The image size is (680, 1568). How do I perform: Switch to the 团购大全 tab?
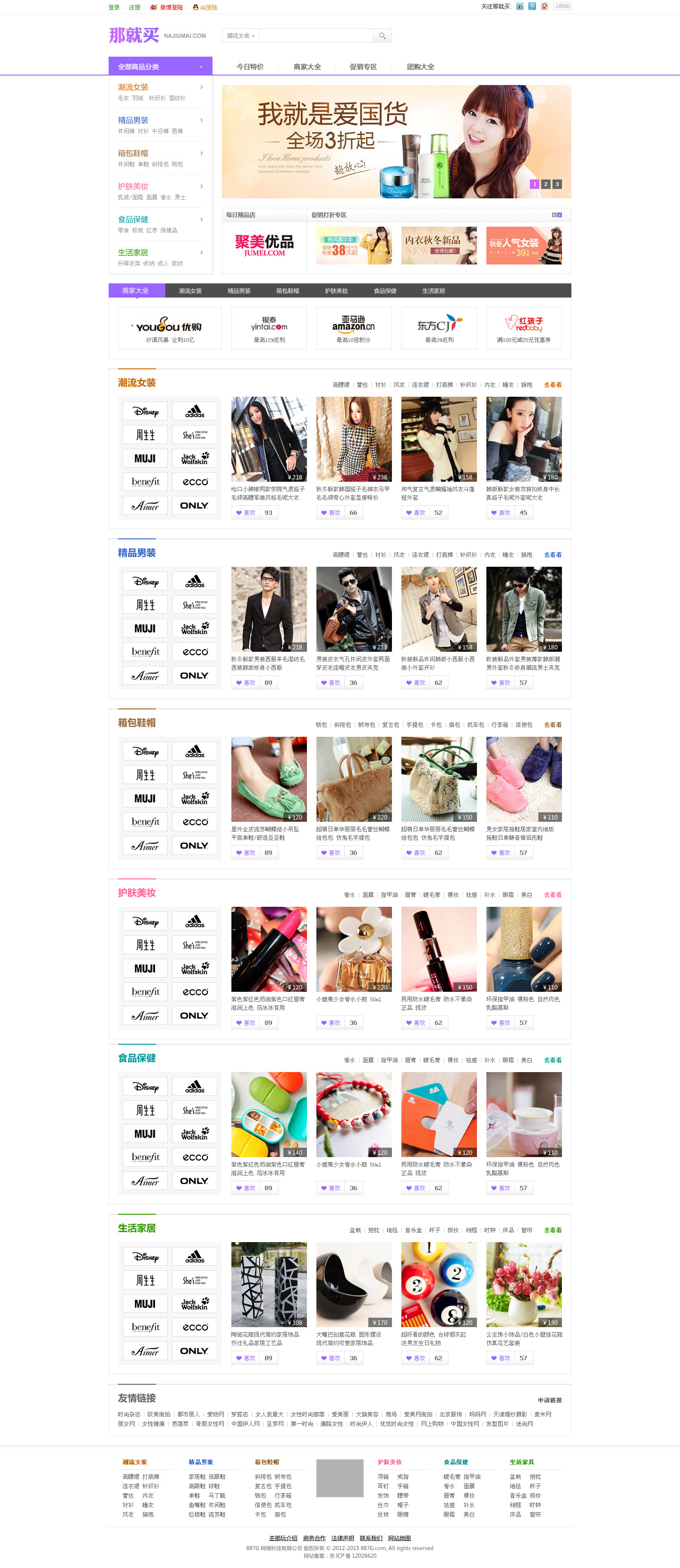[x=420, y=67]
